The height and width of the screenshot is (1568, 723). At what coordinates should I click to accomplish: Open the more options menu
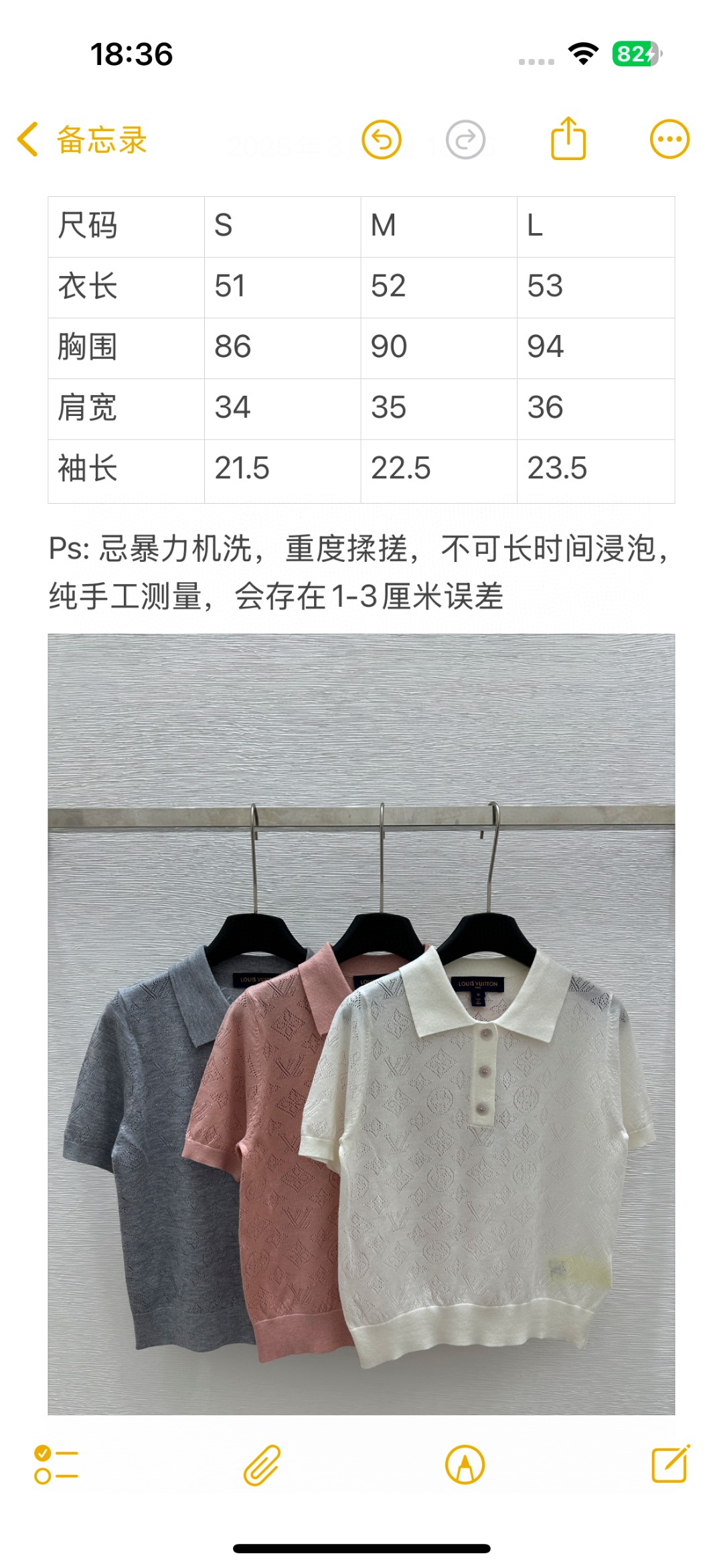point(669,139)
